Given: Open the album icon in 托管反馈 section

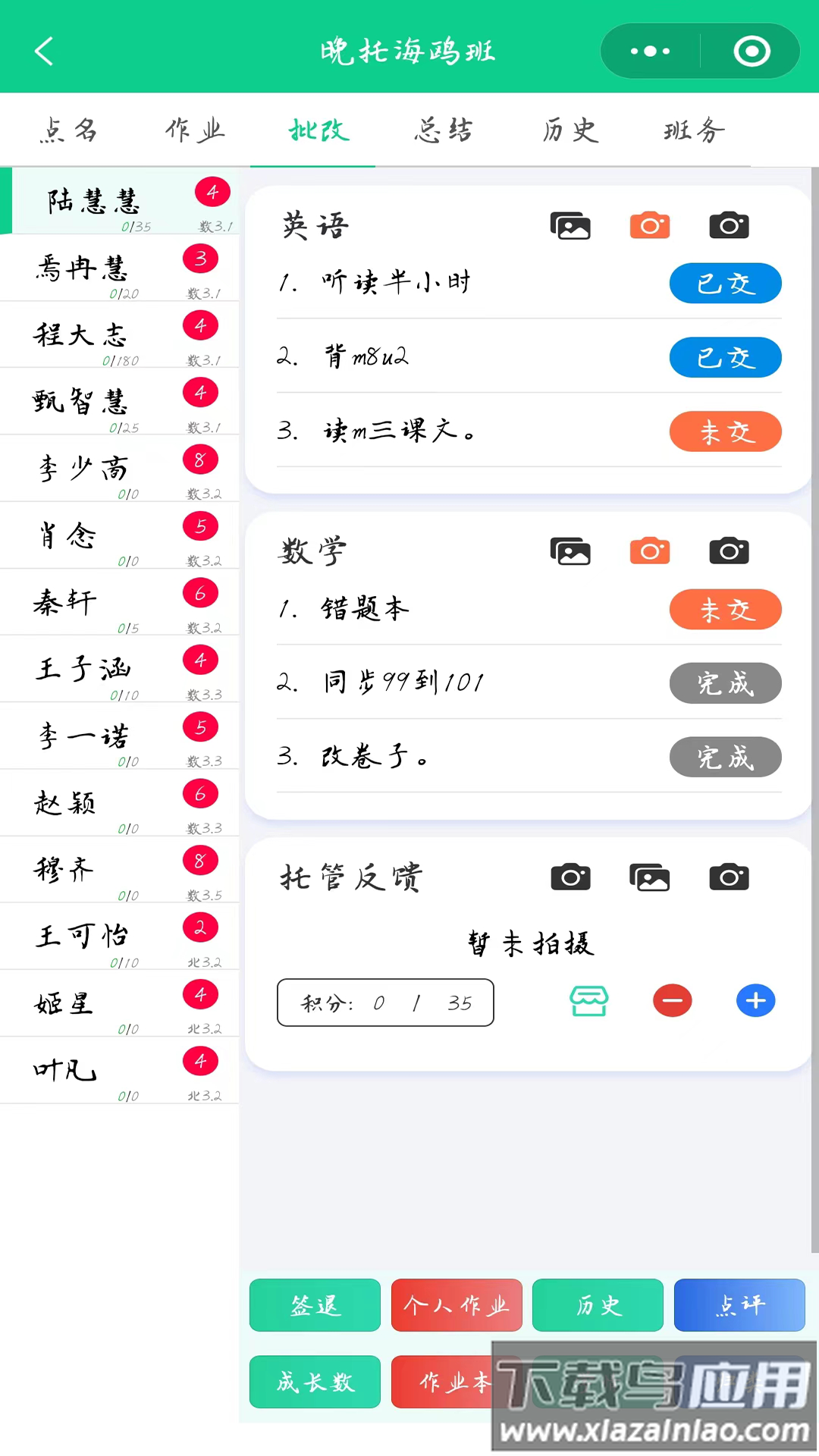Looking at the screenshot, I should 650,877.
